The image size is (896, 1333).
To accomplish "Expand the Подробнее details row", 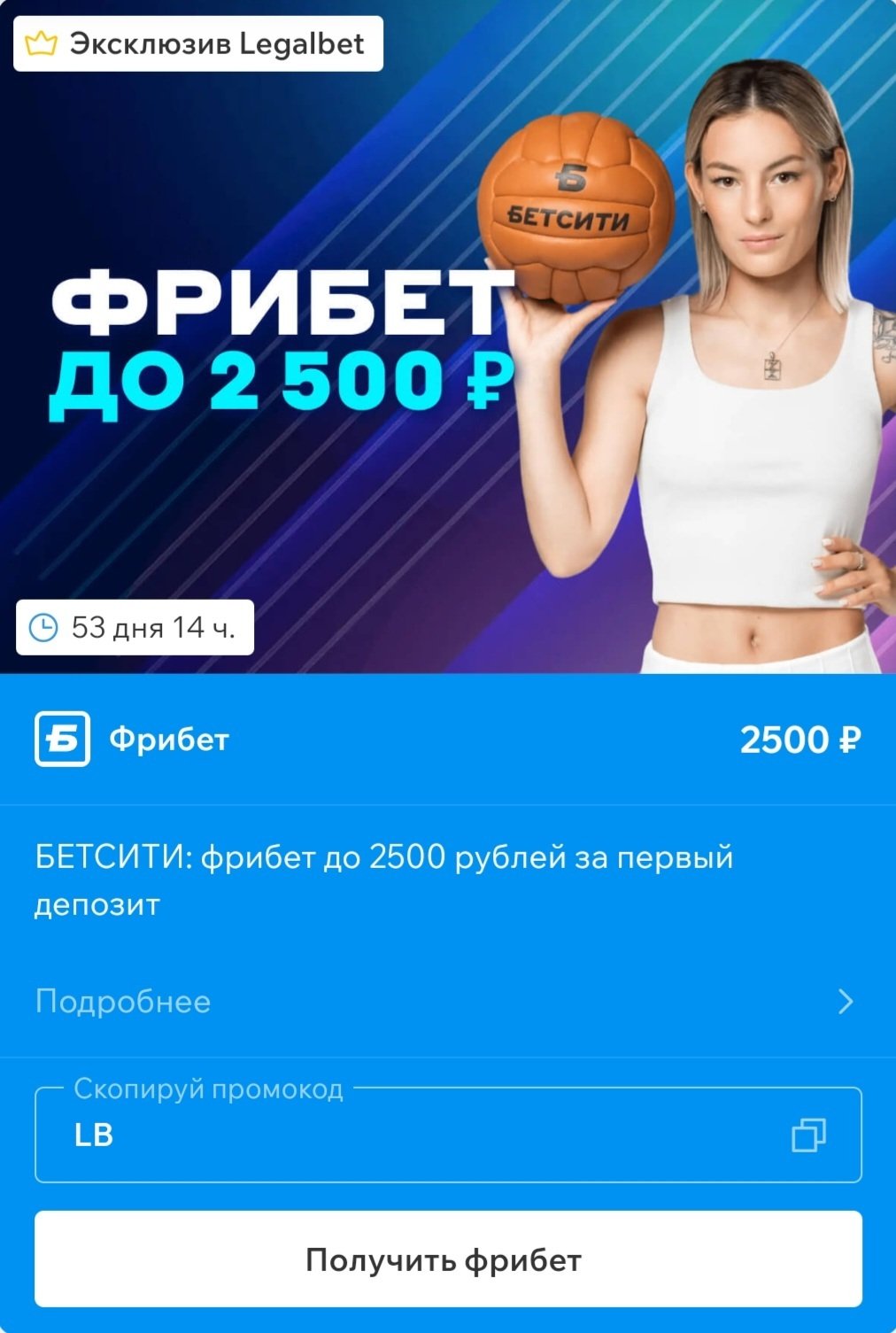I will pyautogui.click(x=447, y=1002).
